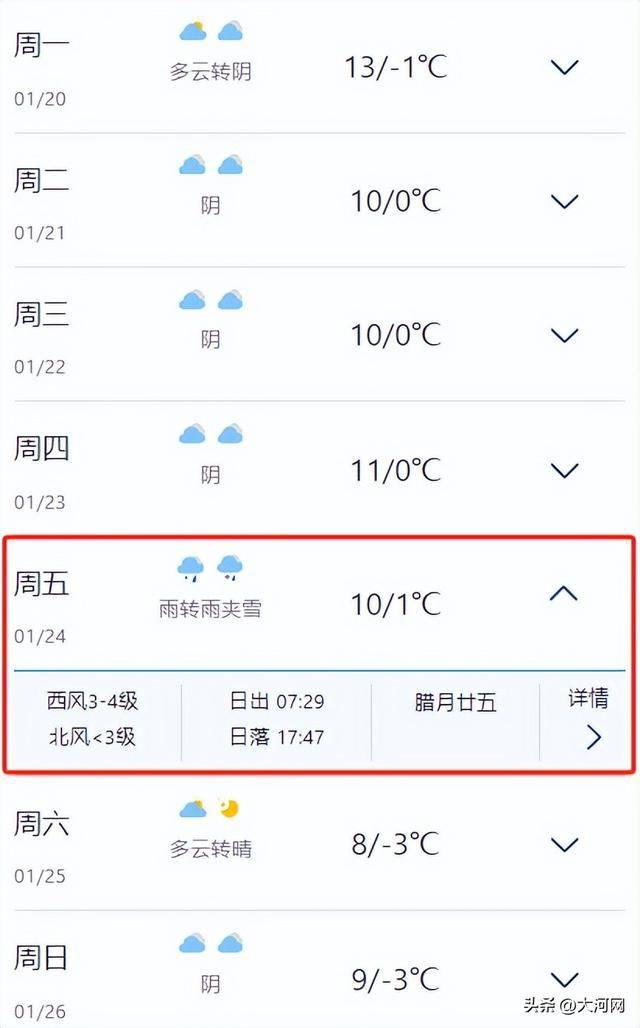Expand the 周六 01/25 forecast row
This screenshot has width=640, height=1028.
[565, 845]
